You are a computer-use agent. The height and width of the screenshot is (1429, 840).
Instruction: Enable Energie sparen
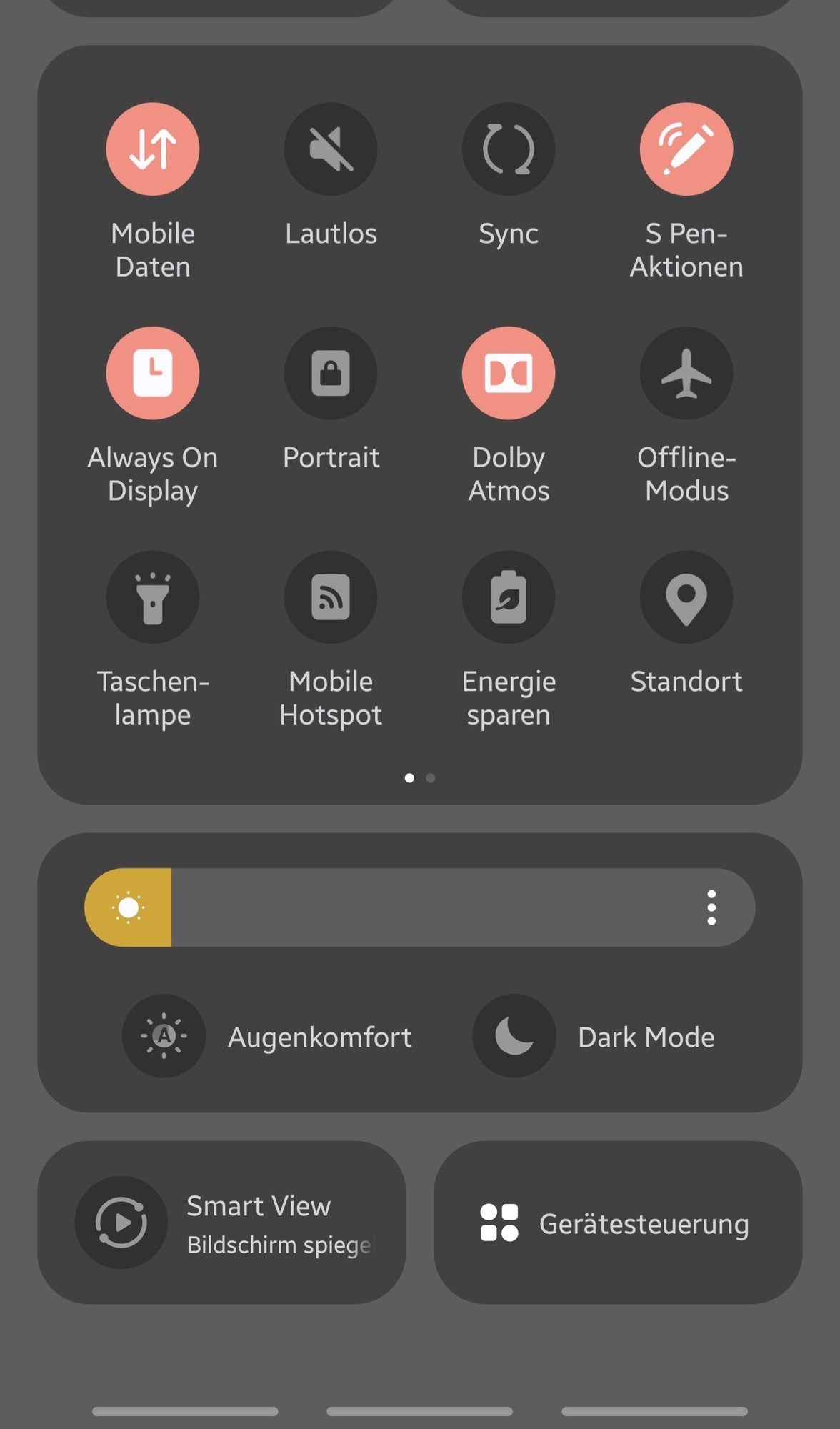(x=509, y=597)
